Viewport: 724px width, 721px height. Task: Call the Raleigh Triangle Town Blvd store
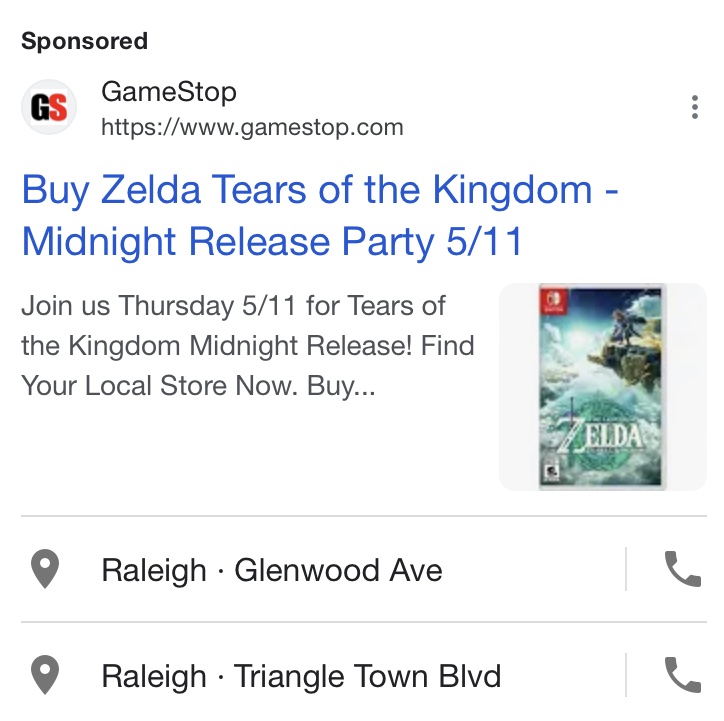(682, 676)
